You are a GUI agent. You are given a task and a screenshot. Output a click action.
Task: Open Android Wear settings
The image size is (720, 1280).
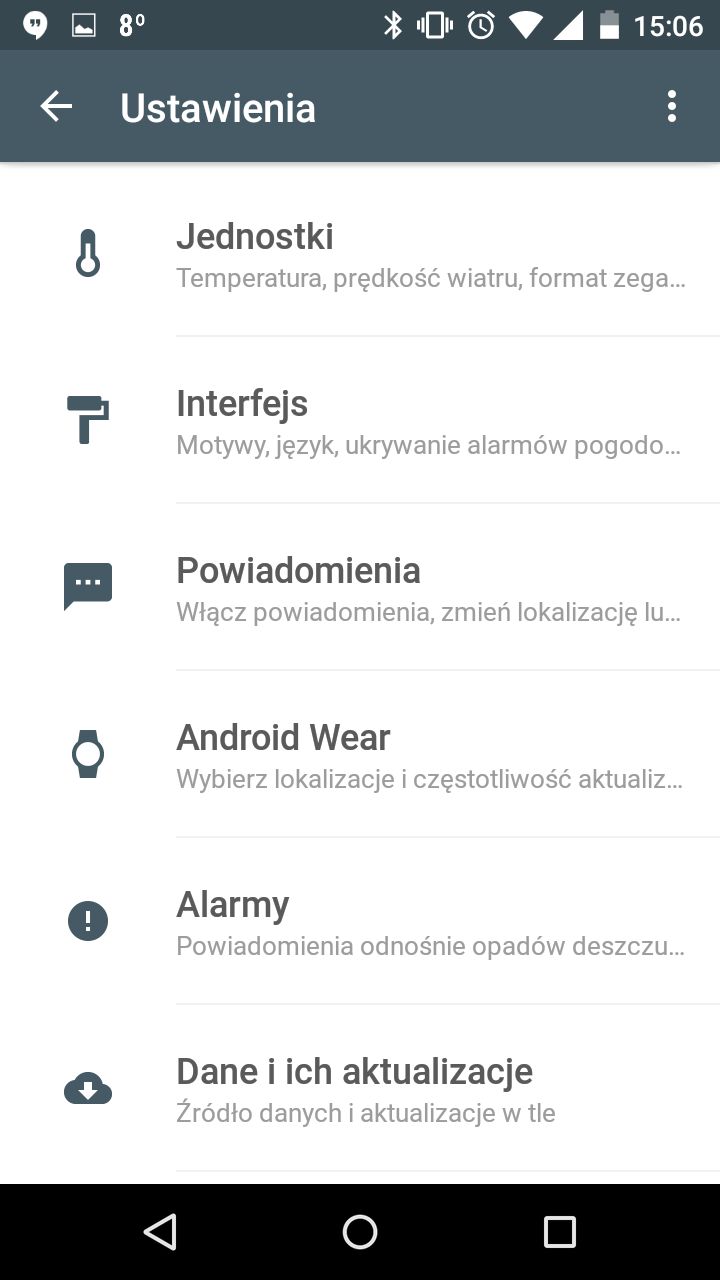(x=360, y=754)
